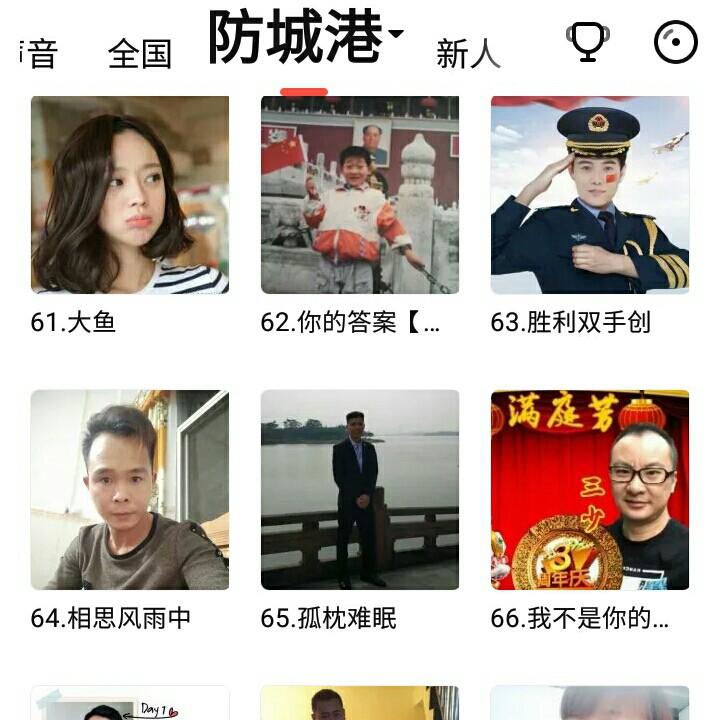Open the circular disc icon
The height and width of the screenshot is (720, 720).
(x=675, y=43)
